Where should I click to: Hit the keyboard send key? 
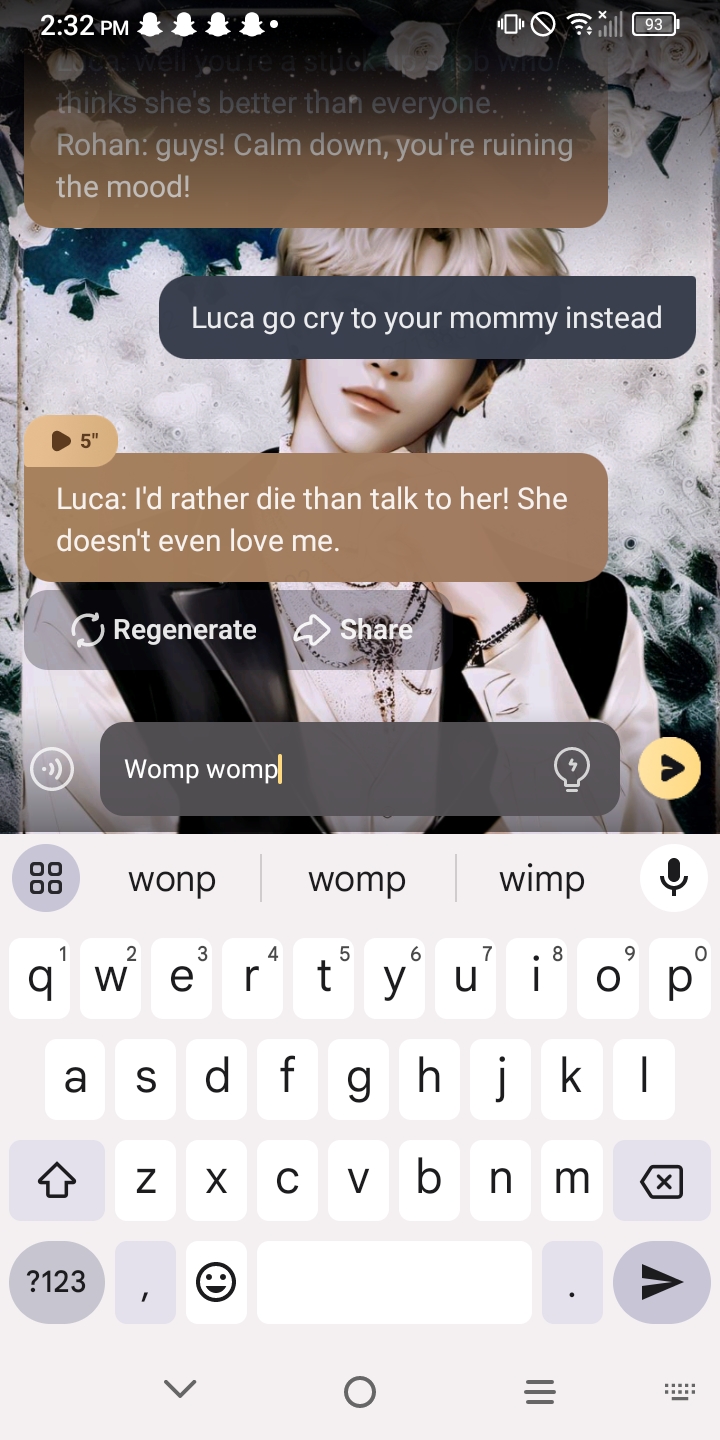point(661,1282)
